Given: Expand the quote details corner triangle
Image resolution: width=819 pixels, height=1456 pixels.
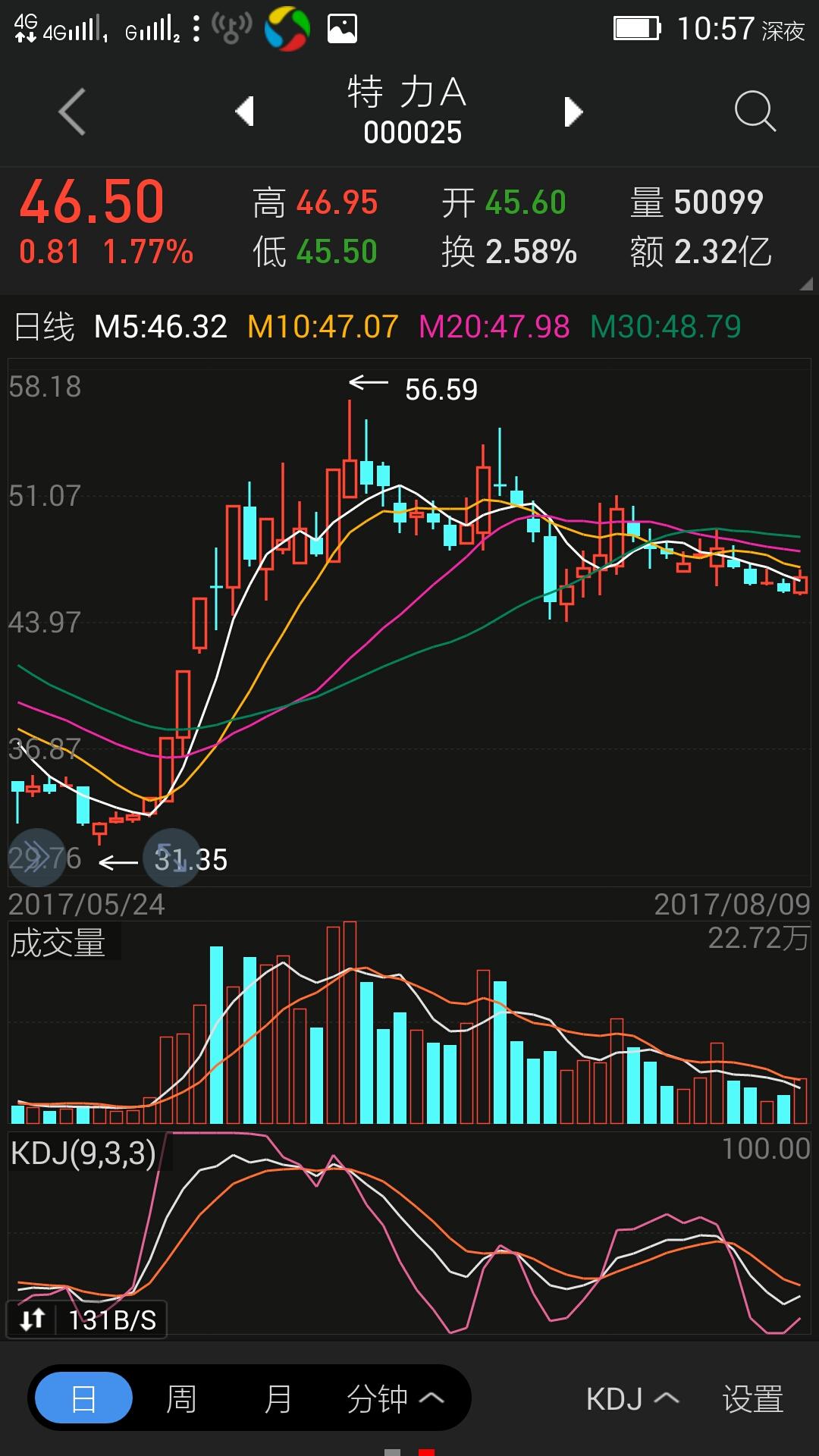Looking at the screenshot, I should pos(805,284).
